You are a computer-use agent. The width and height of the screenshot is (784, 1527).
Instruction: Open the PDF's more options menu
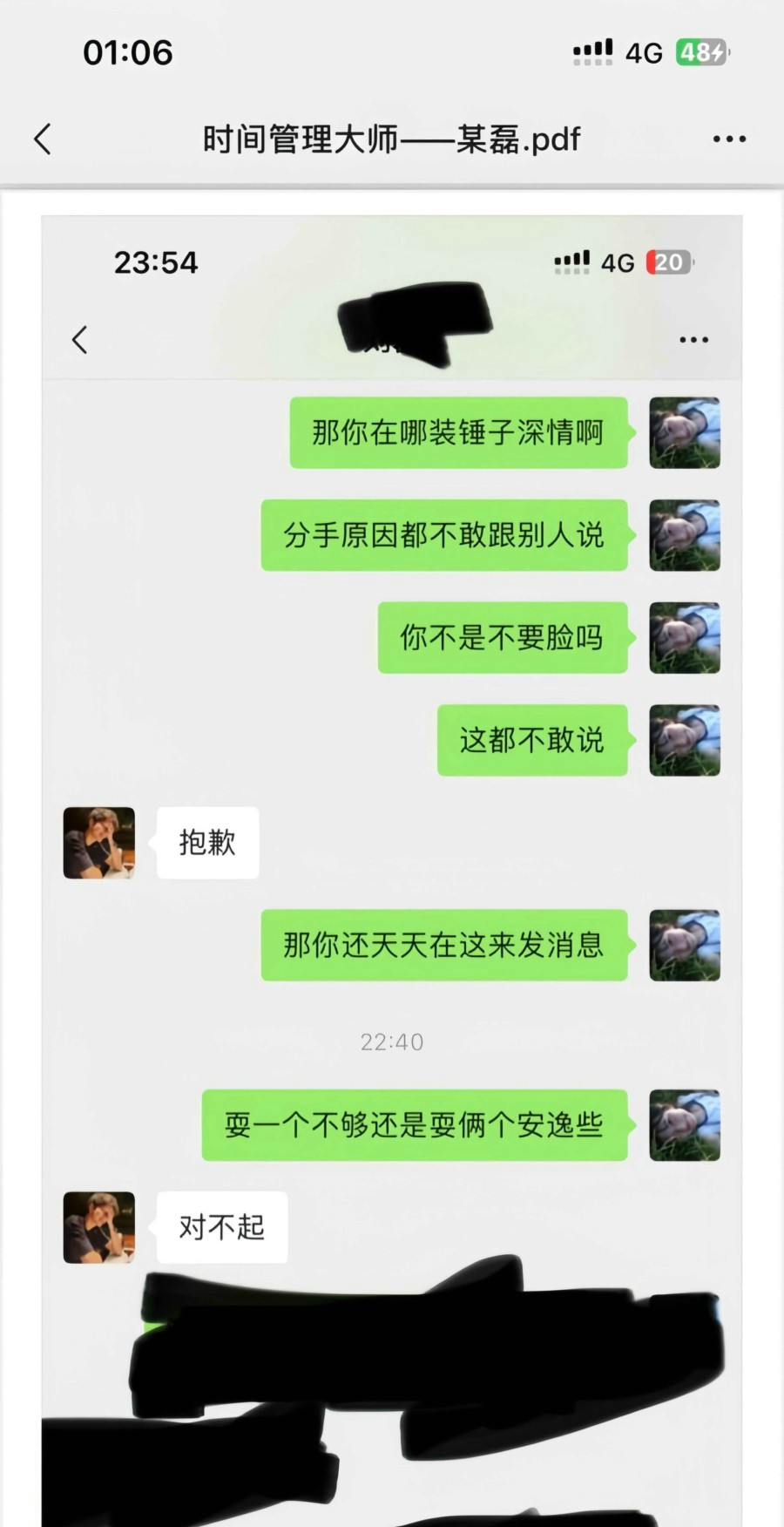728,139
